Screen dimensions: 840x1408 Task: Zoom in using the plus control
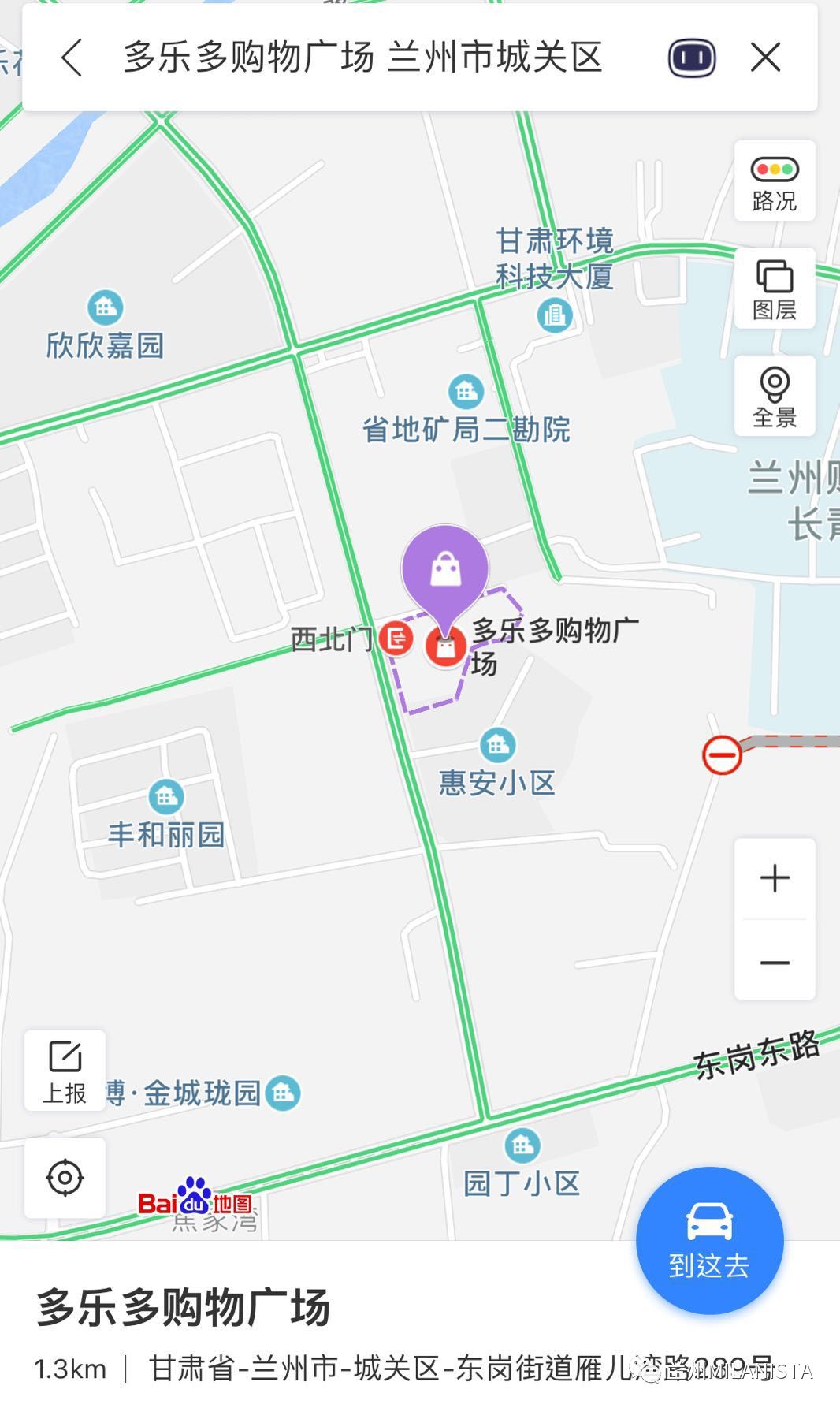pos(774,877)
